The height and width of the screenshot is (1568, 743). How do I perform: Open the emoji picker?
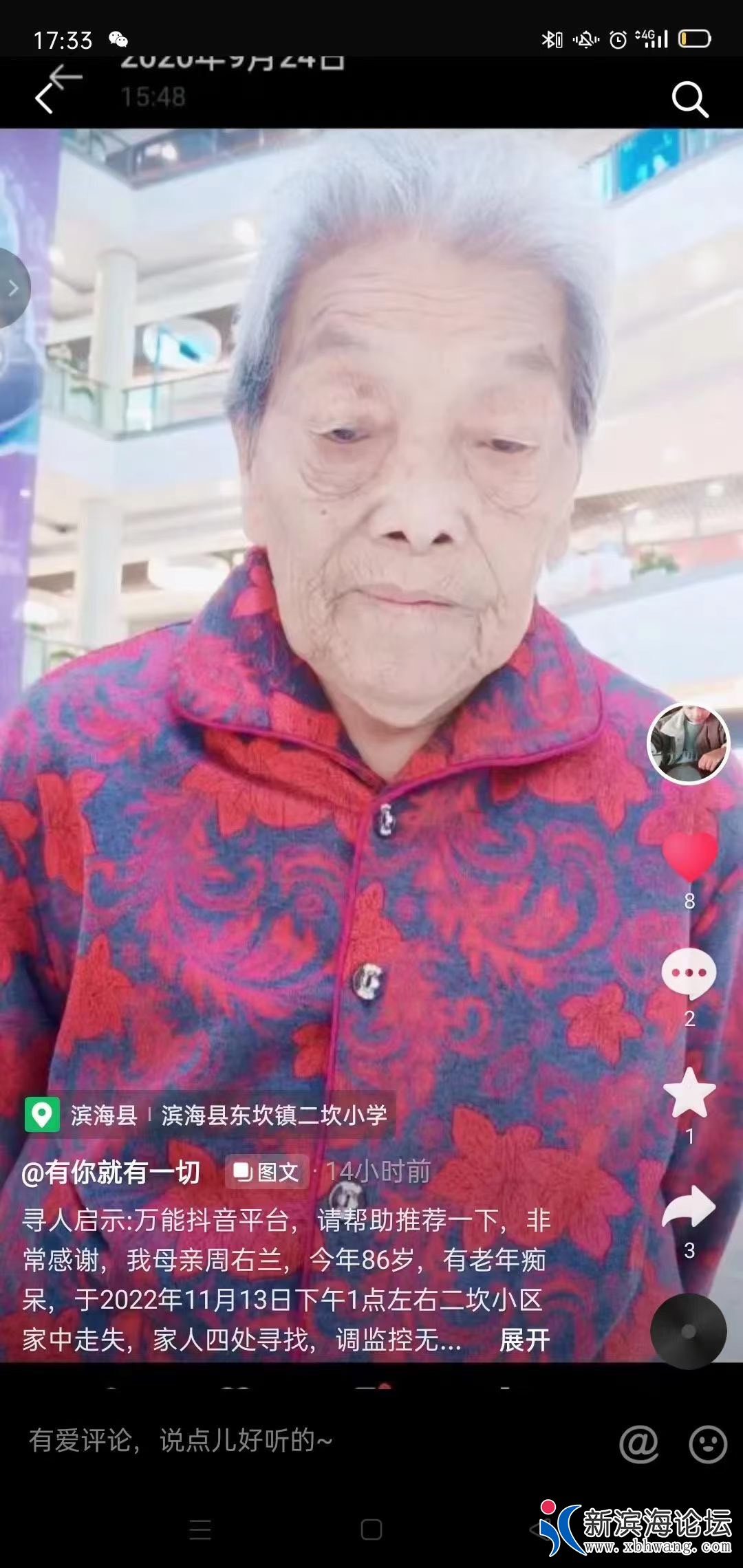click(x=708, y=1443)
